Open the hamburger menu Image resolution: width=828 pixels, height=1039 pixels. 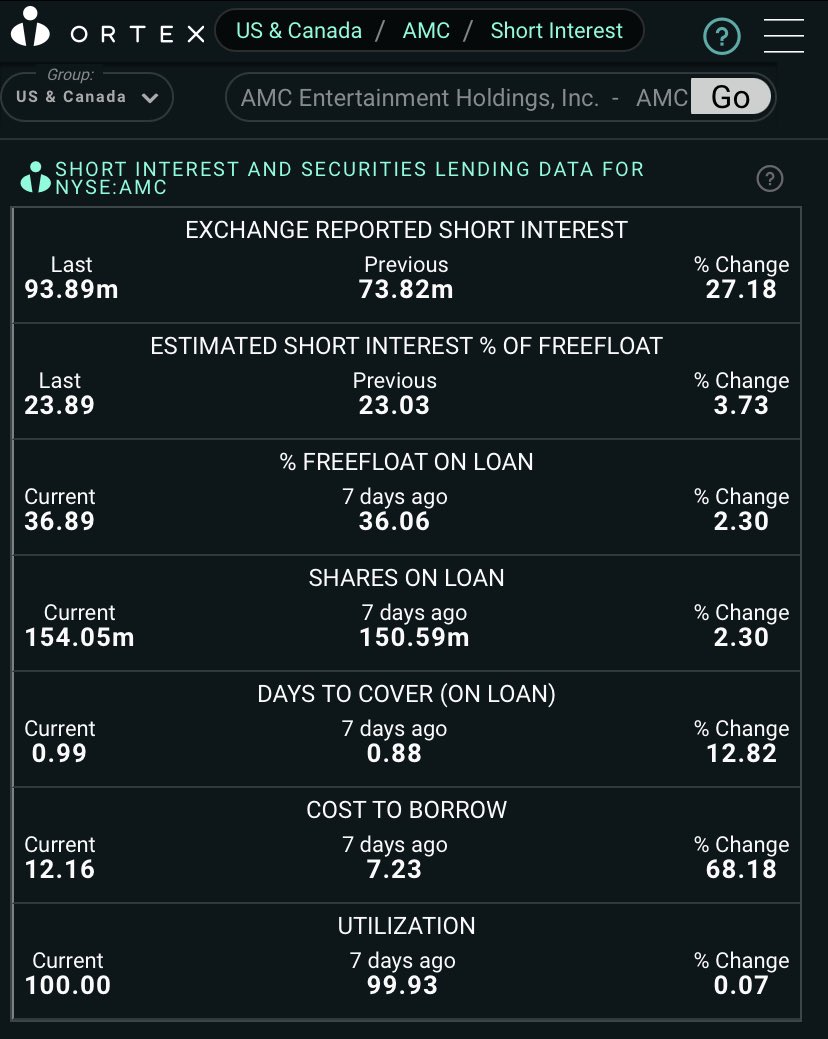[783, 35]
